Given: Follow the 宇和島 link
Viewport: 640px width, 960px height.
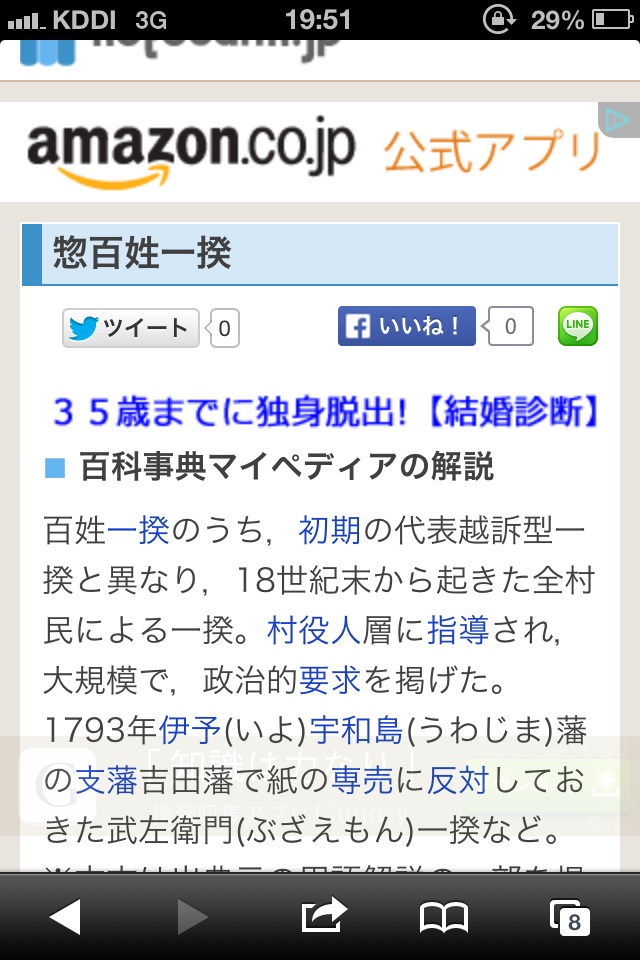Looking at the screenshot, I should [356, 730].
